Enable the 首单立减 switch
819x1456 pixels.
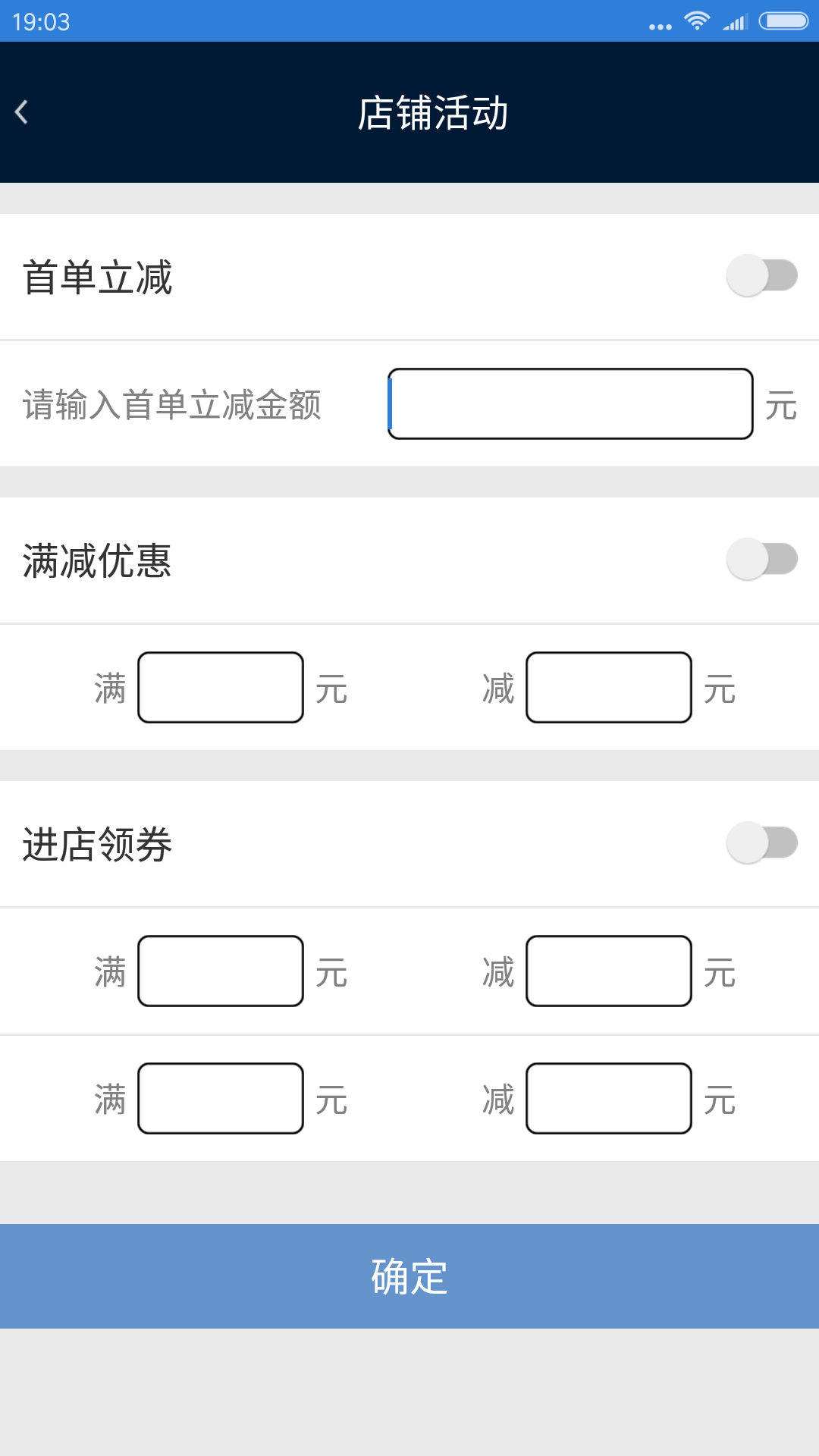761,276
